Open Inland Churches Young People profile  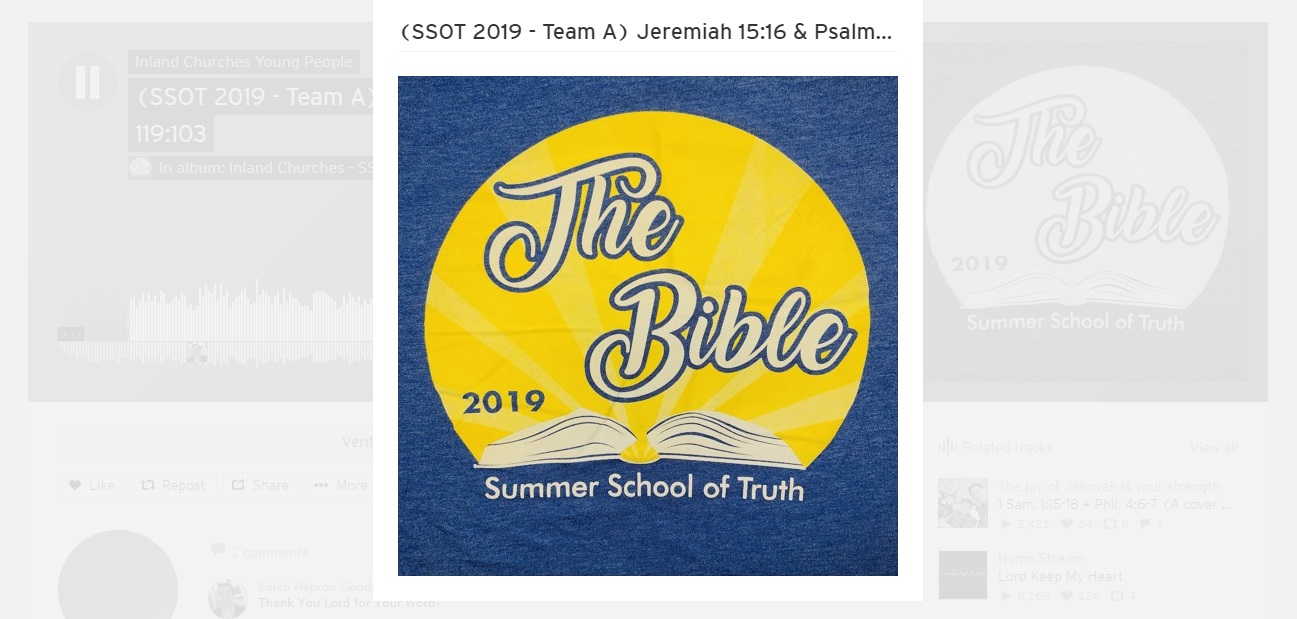244,62
